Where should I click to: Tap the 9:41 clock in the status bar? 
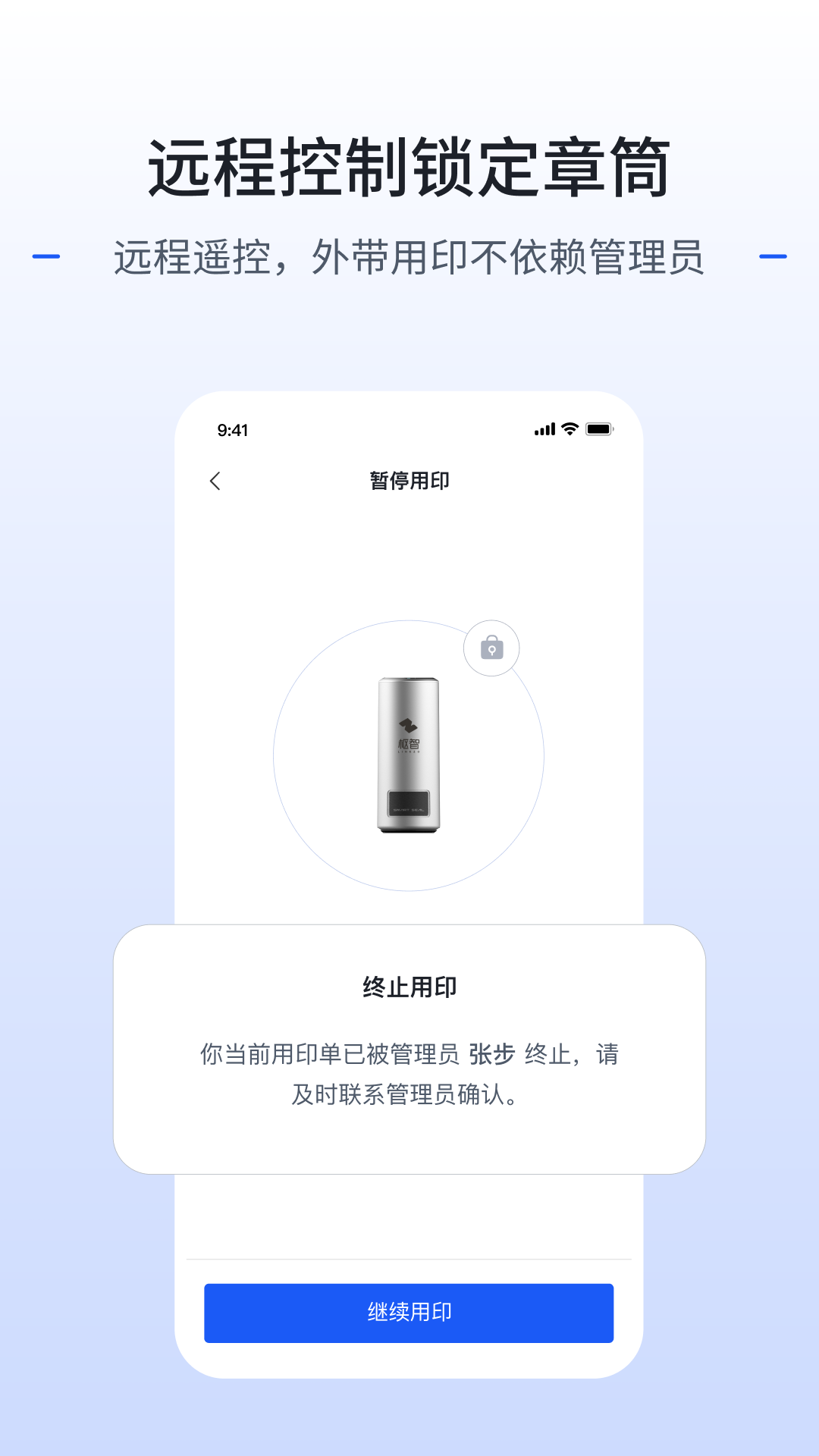(x=231, y=430)
